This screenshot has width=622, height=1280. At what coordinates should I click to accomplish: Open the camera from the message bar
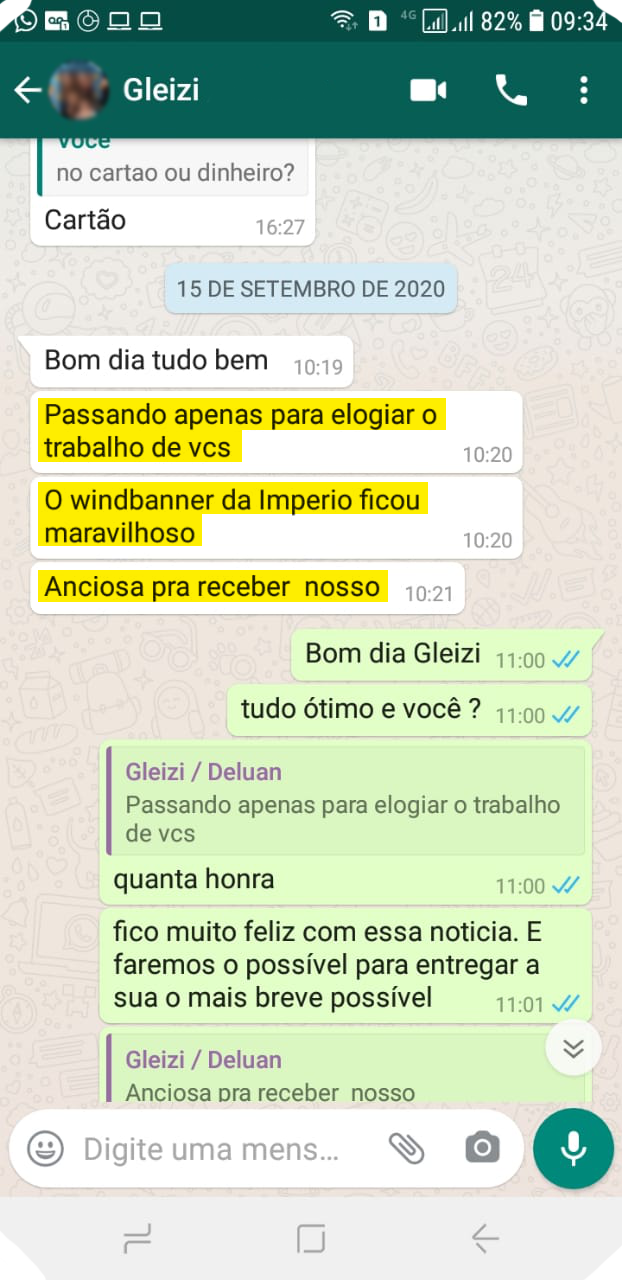click(x=482, y=1148)
